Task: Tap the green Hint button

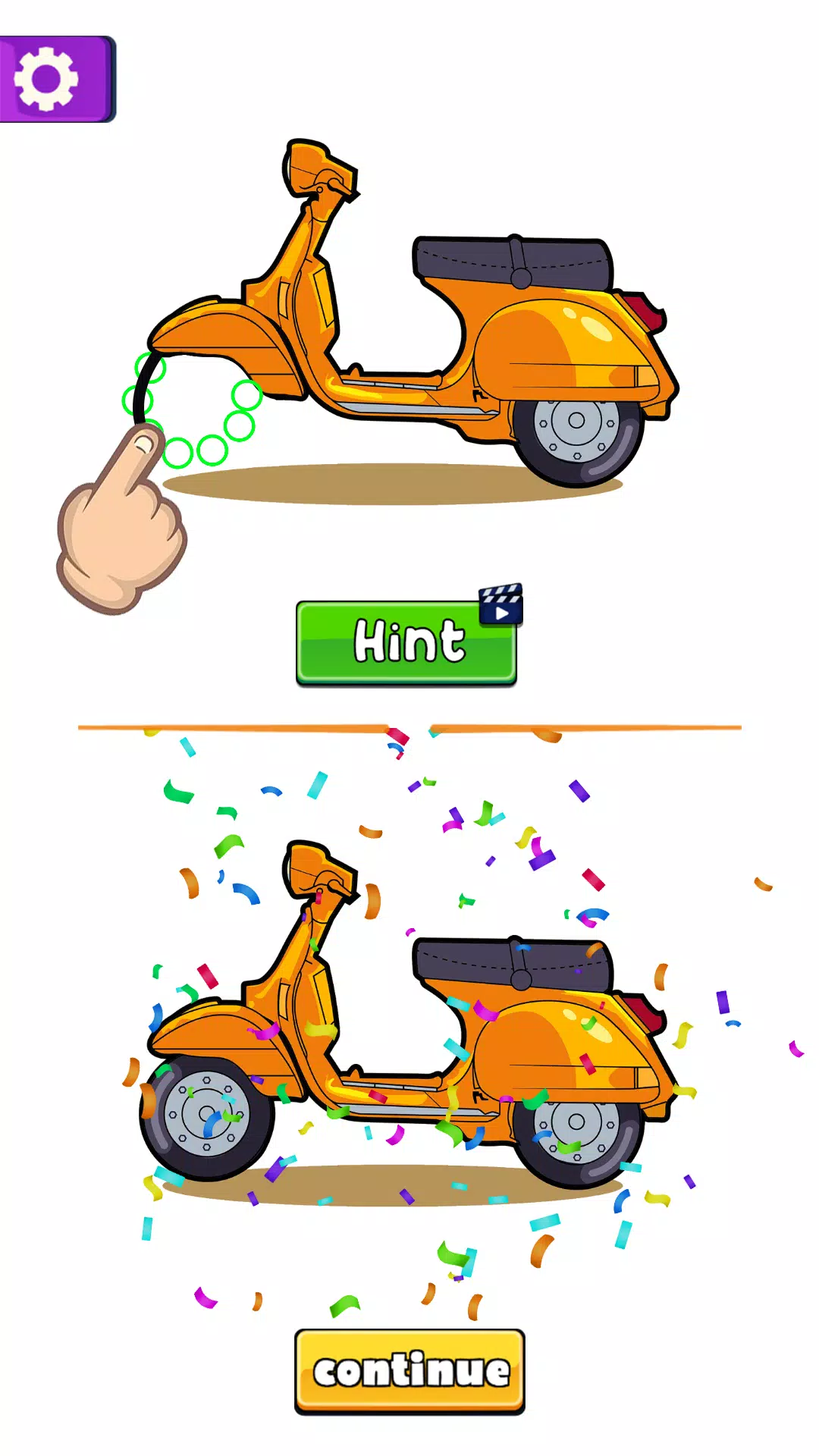Action: [406, 643]
